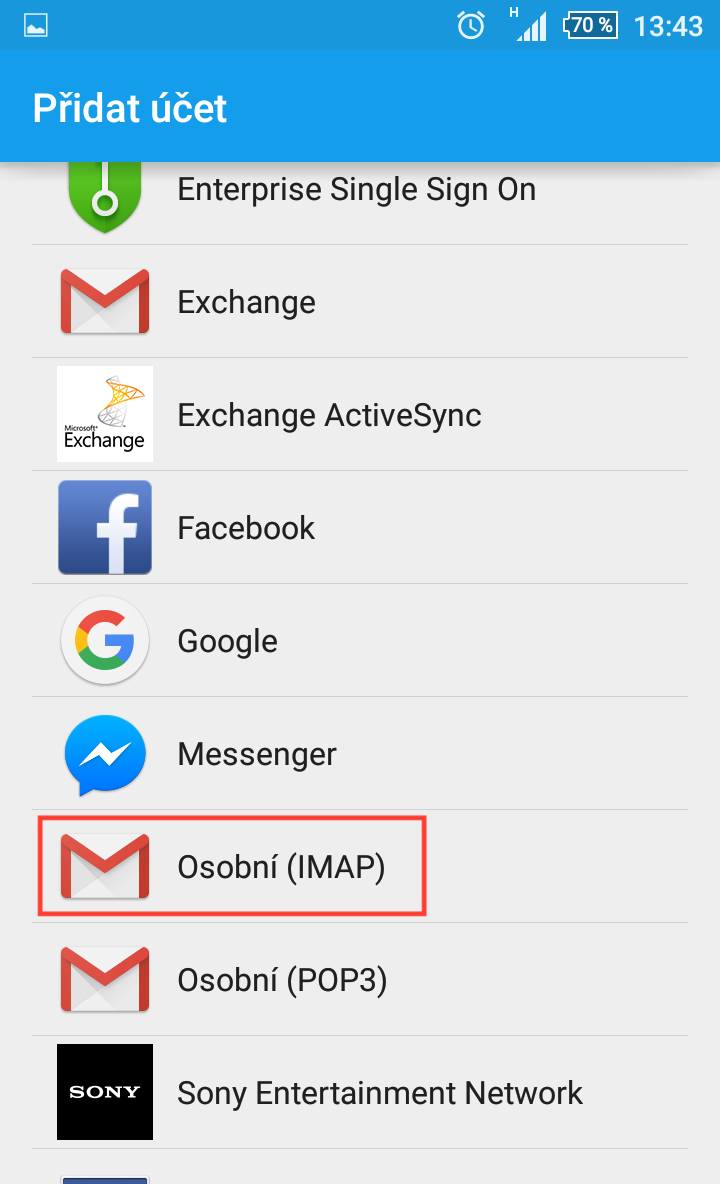The width and height of the screenshot is (720, 1184).
Task: Choose the Exchange account type
Action: pos(360,301)
